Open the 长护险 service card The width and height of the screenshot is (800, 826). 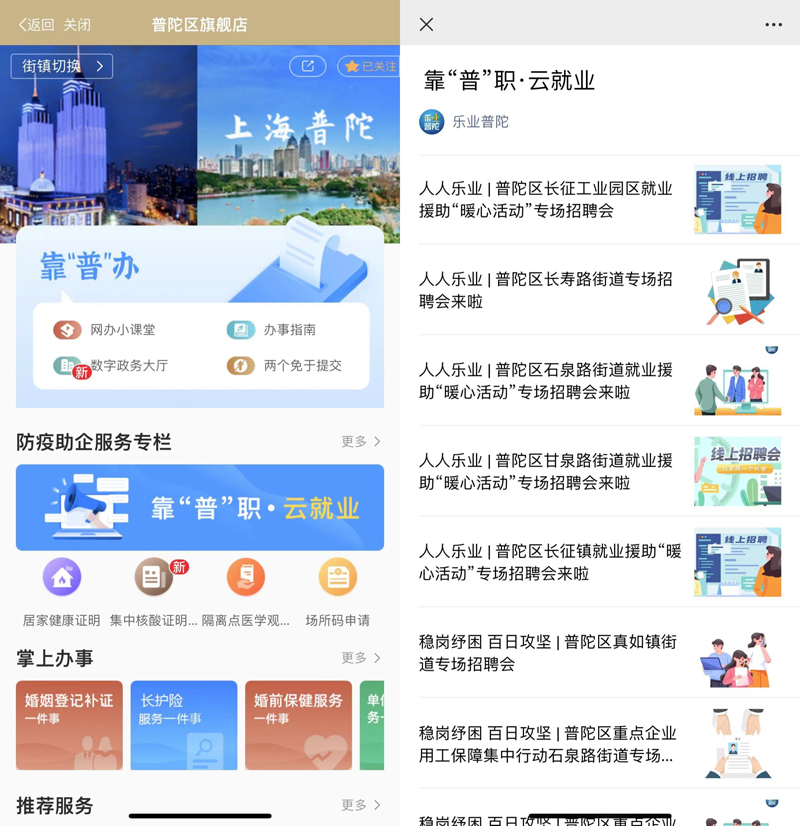[x=184, y=725]
